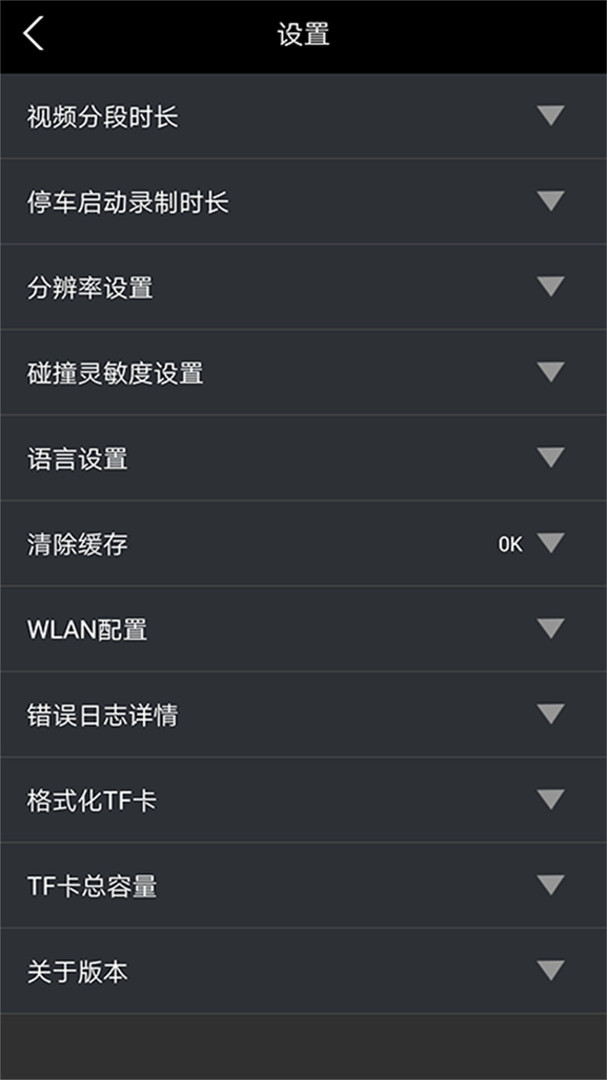Tap the 清除缓存 row
The width and height of the screenshot is (607, 1080).
click(x=303, y=543)
